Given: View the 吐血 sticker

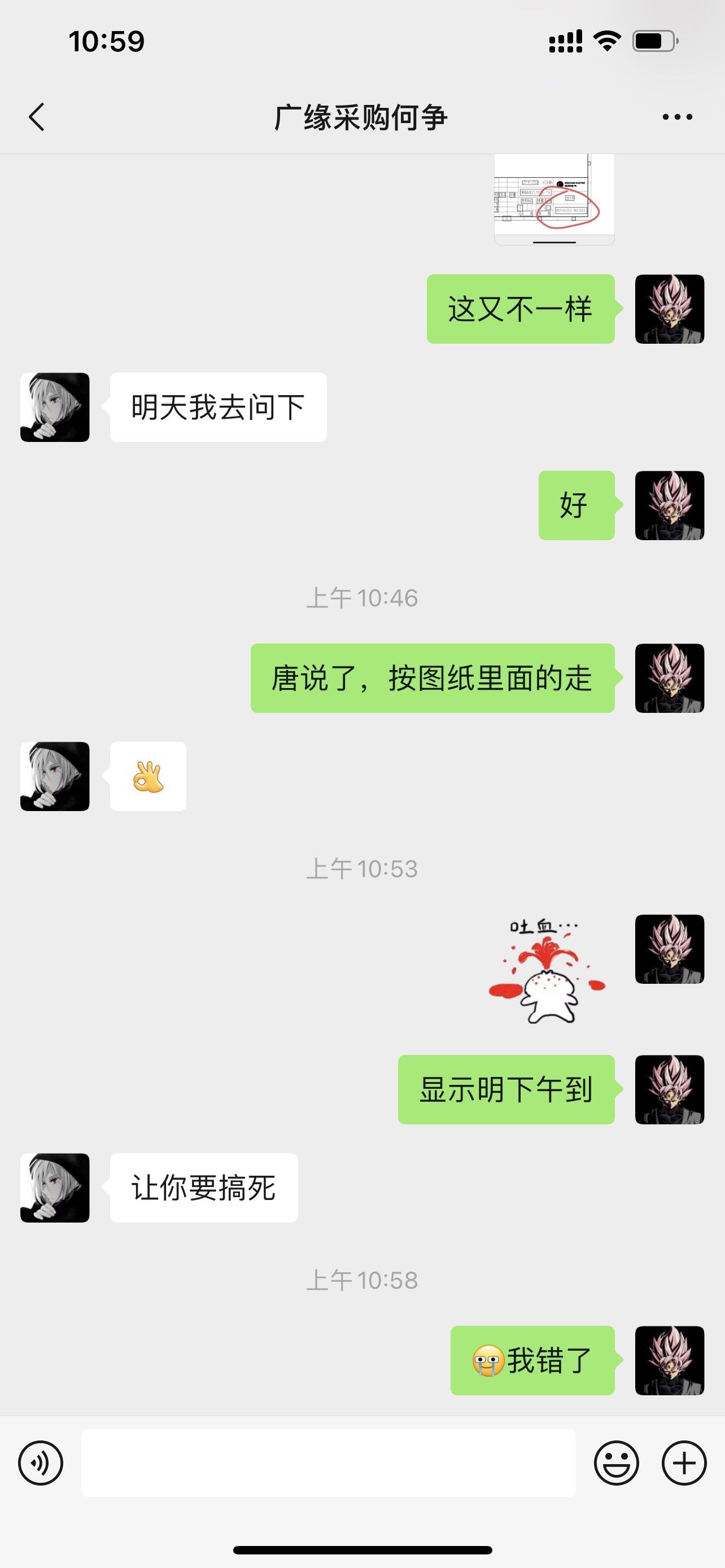Looking at the screenshot, I should [547, 972].
